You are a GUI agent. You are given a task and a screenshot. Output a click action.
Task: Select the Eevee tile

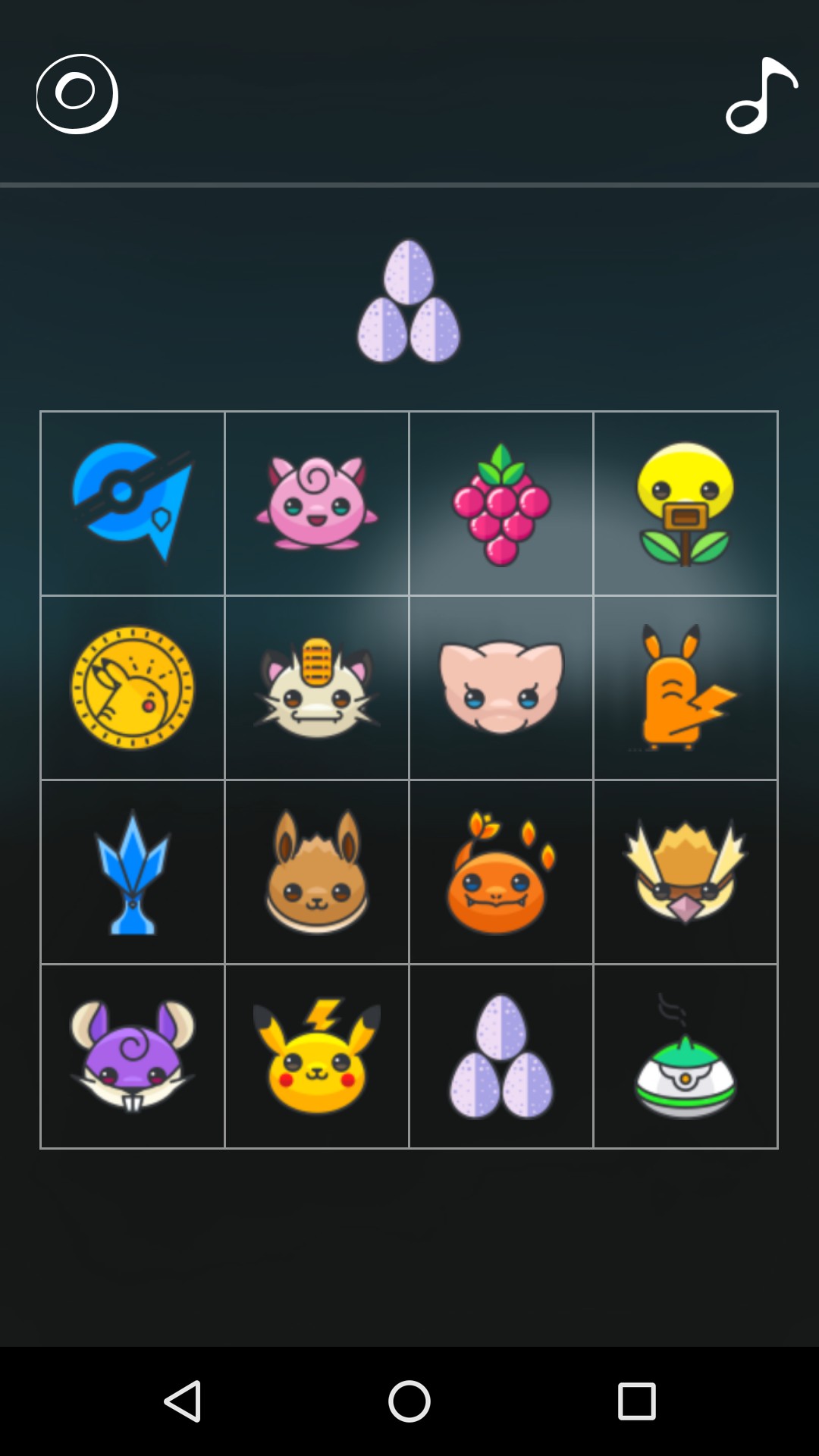coord(317,872)
